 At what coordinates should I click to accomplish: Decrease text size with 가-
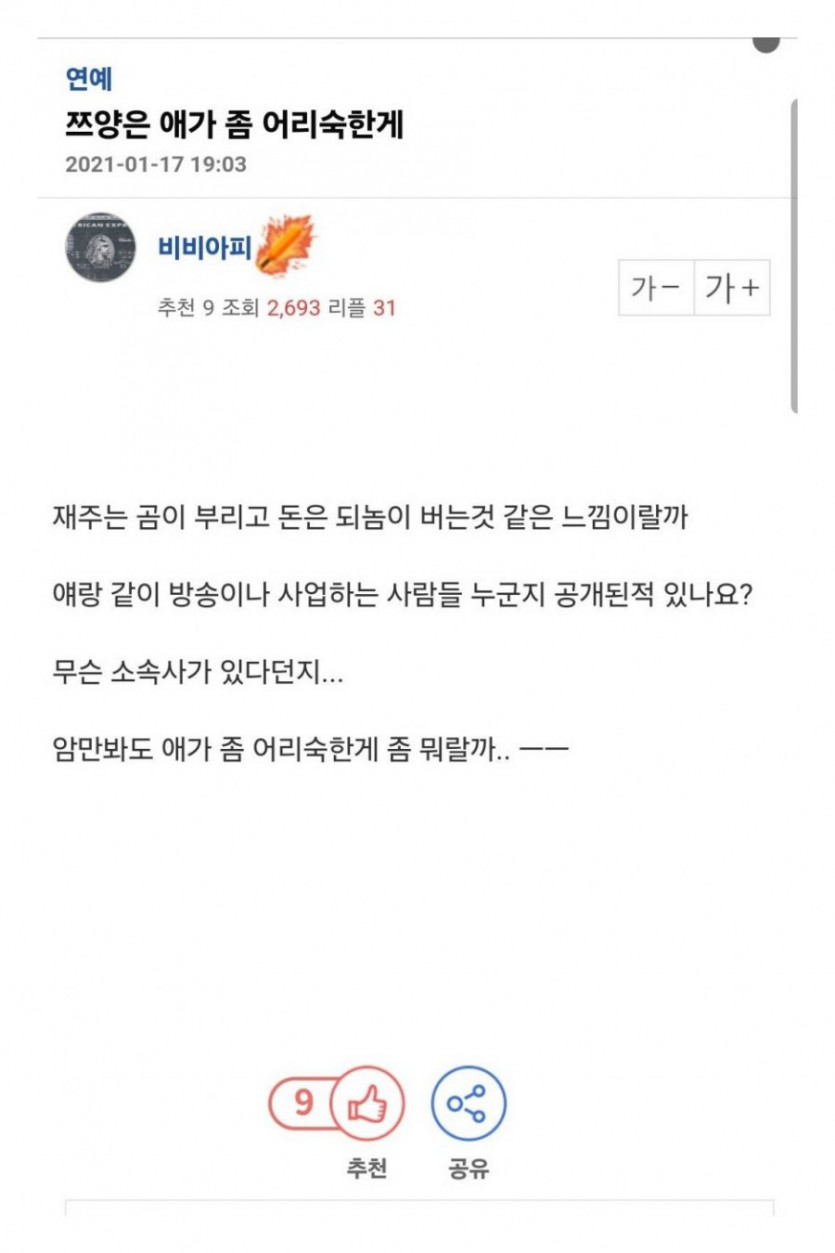(x=656, y=289)
